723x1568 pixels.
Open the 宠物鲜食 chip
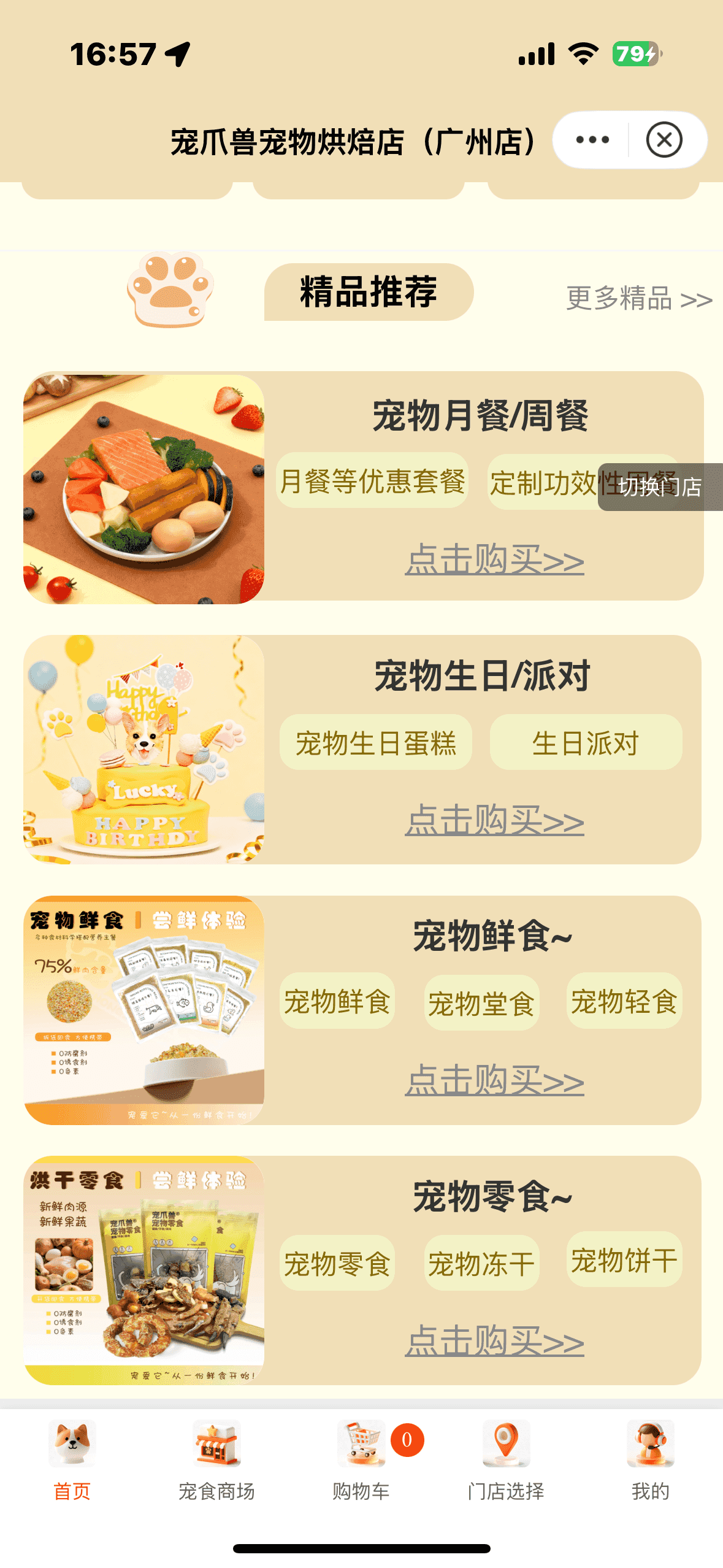[337, 1002]
